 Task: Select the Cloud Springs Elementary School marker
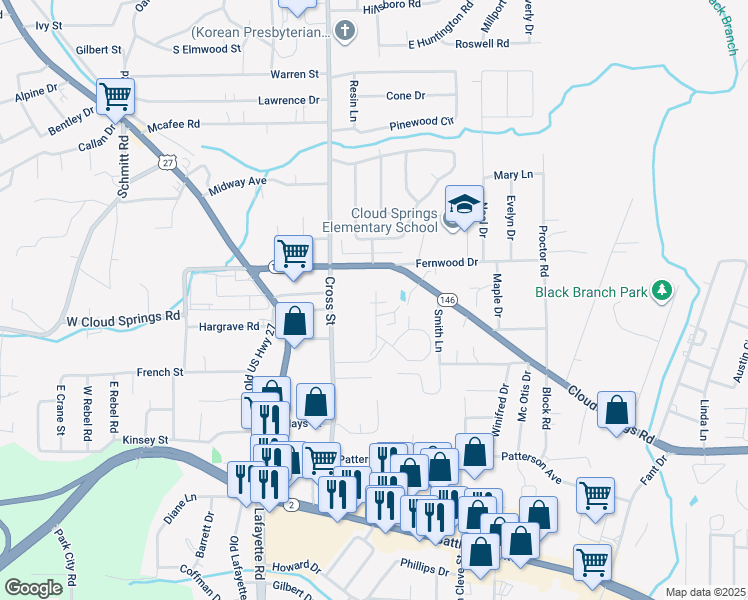coord(464,205)
